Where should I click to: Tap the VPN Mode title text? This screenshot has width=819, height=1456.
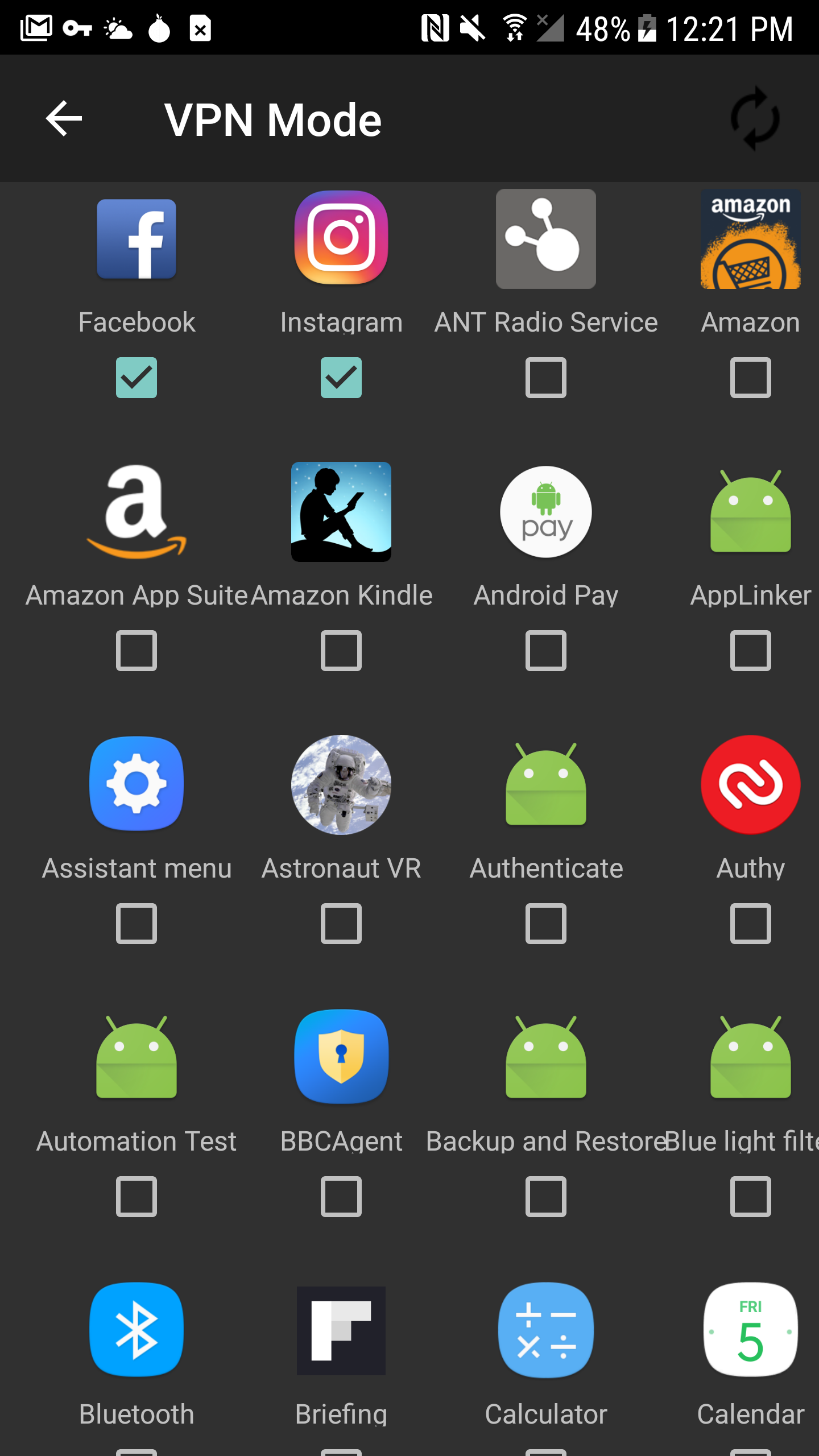click(x=274, y=119)
